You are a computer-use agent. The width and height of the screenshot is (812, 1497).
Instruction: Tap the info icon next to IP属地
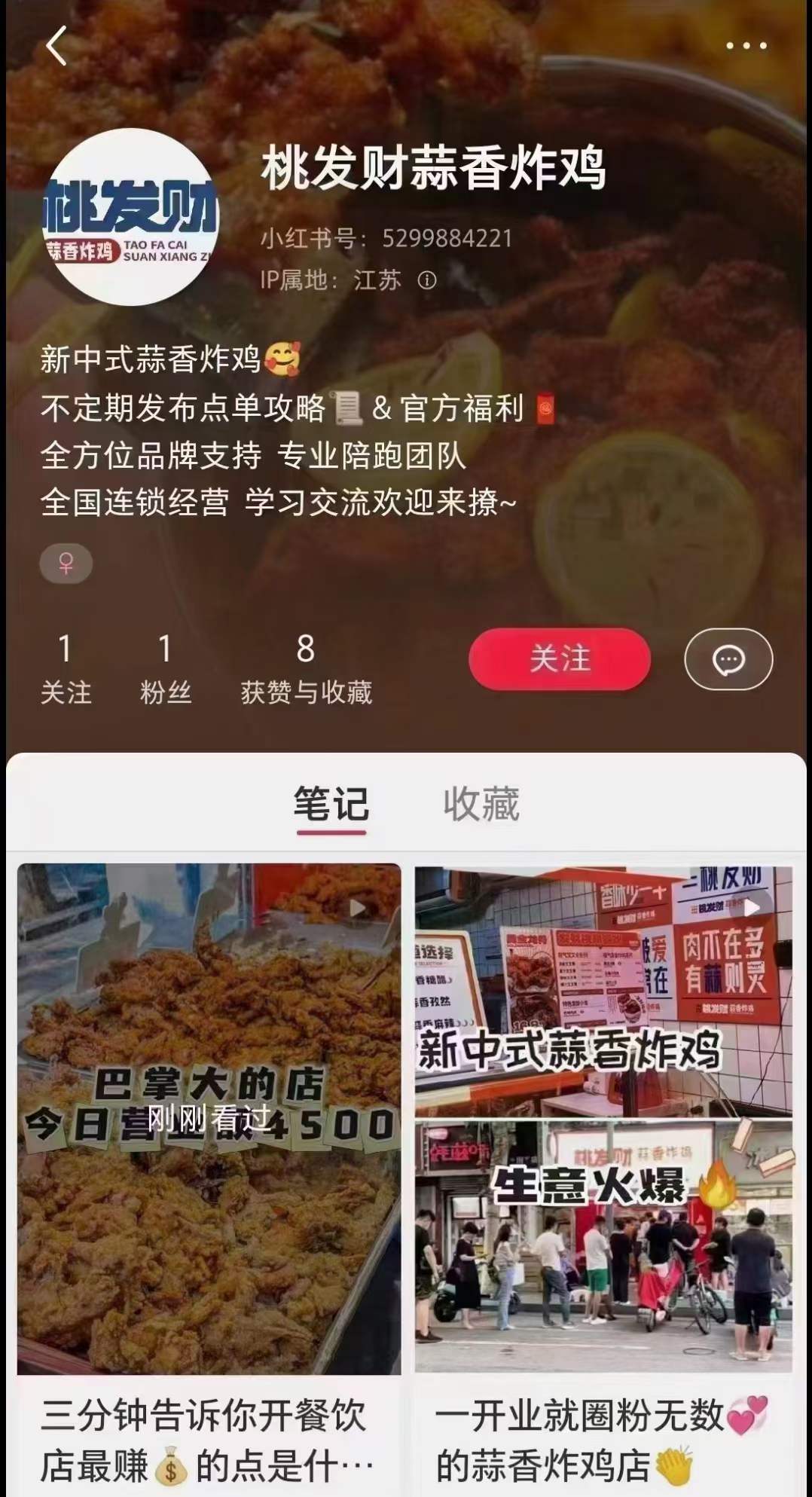[426, 282]
